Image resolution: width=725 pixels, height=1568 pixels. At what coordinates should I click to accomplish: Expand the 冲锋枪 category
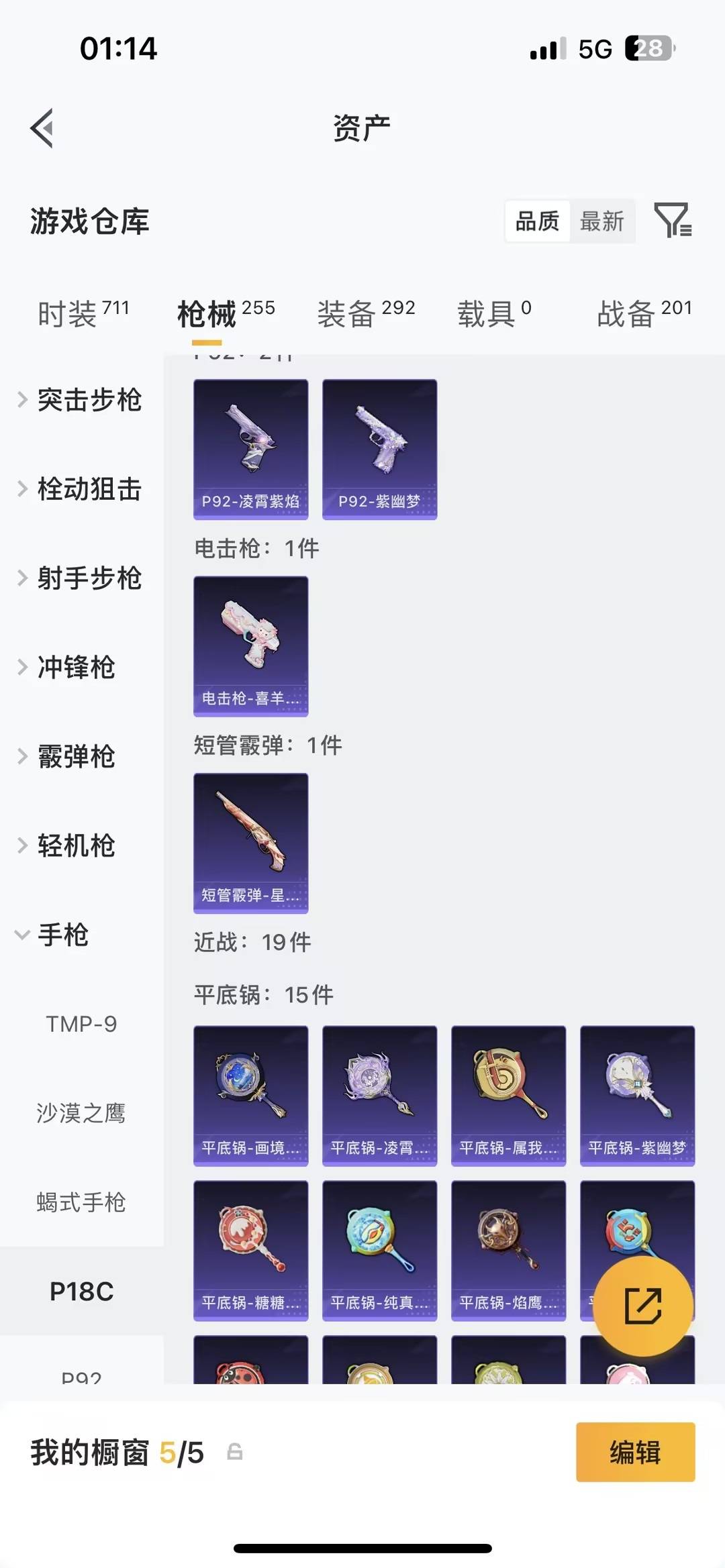coord(74,668)
